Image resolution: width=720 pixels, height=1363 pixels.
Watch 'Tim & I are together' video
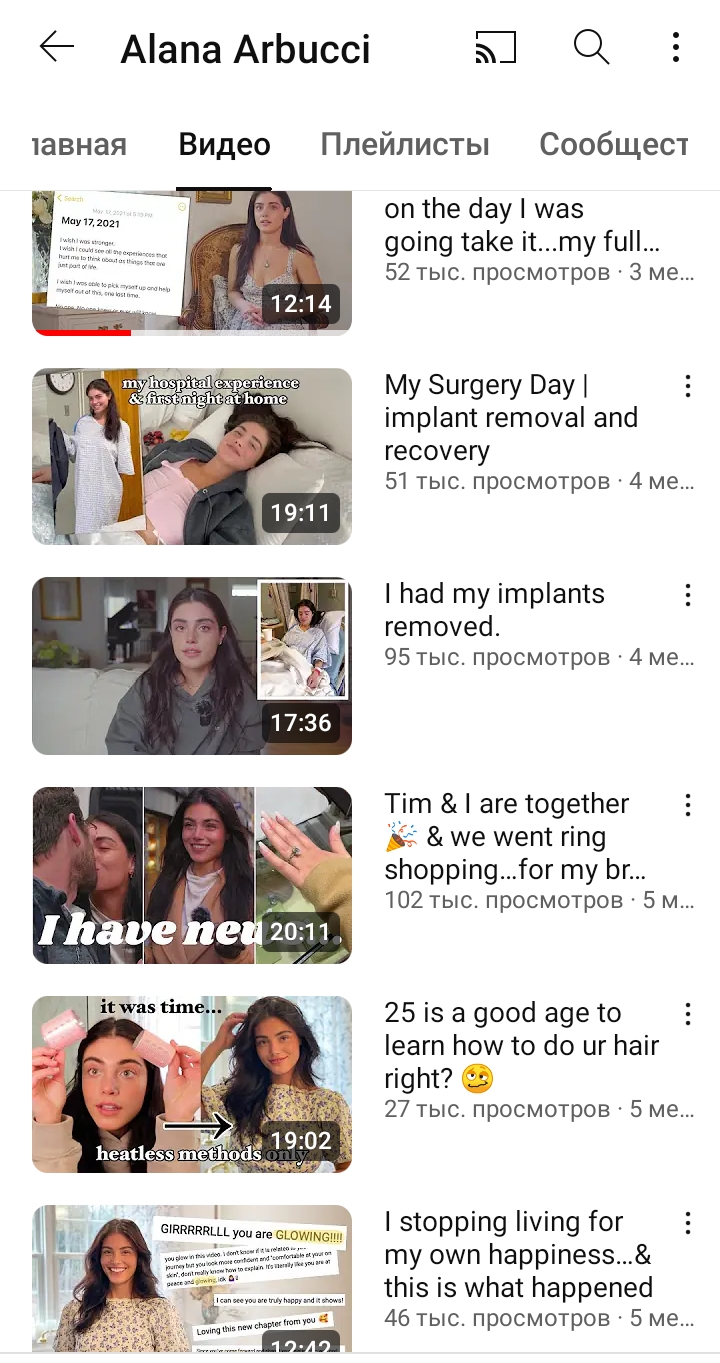[192, 875]
